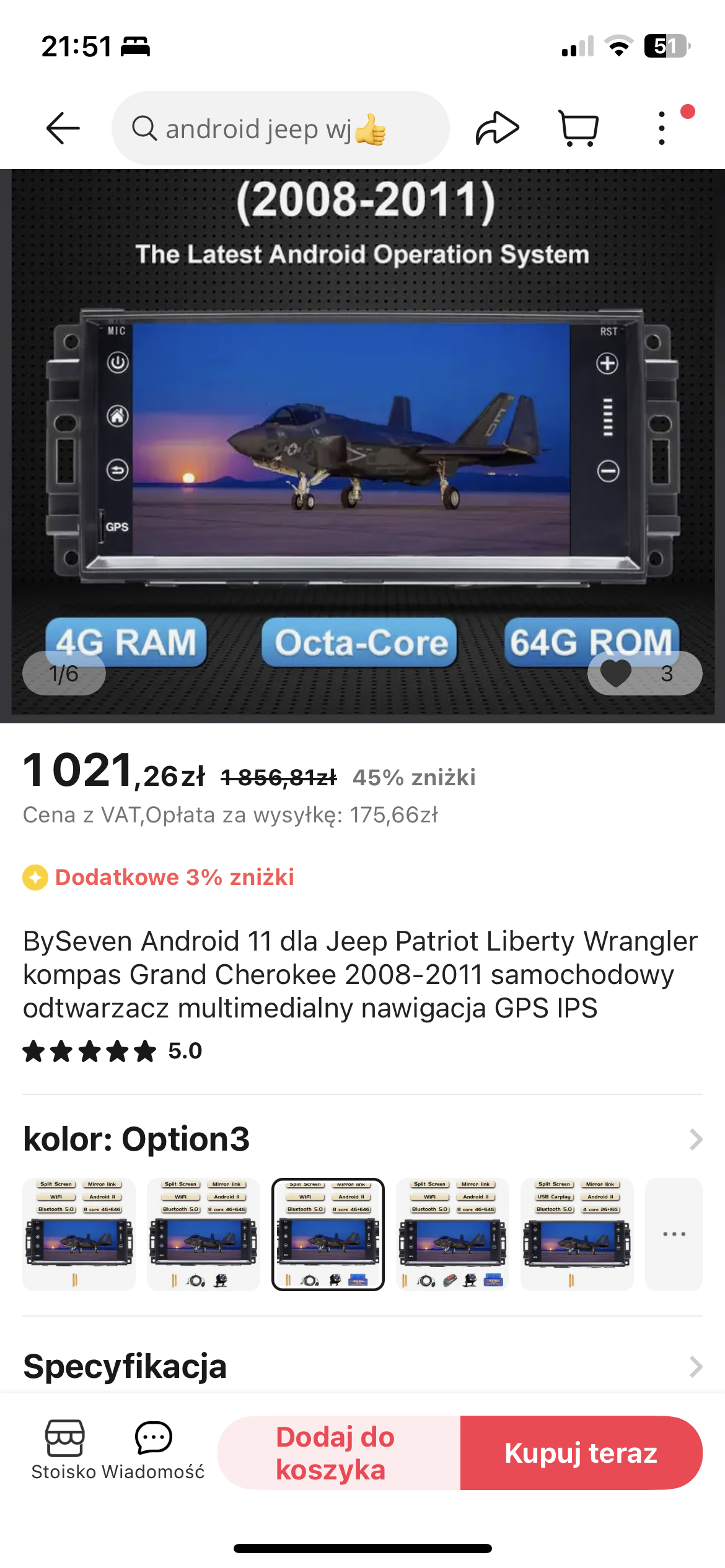Share this product listing
Screen dimensions: 725x1568
click(497, 128)
